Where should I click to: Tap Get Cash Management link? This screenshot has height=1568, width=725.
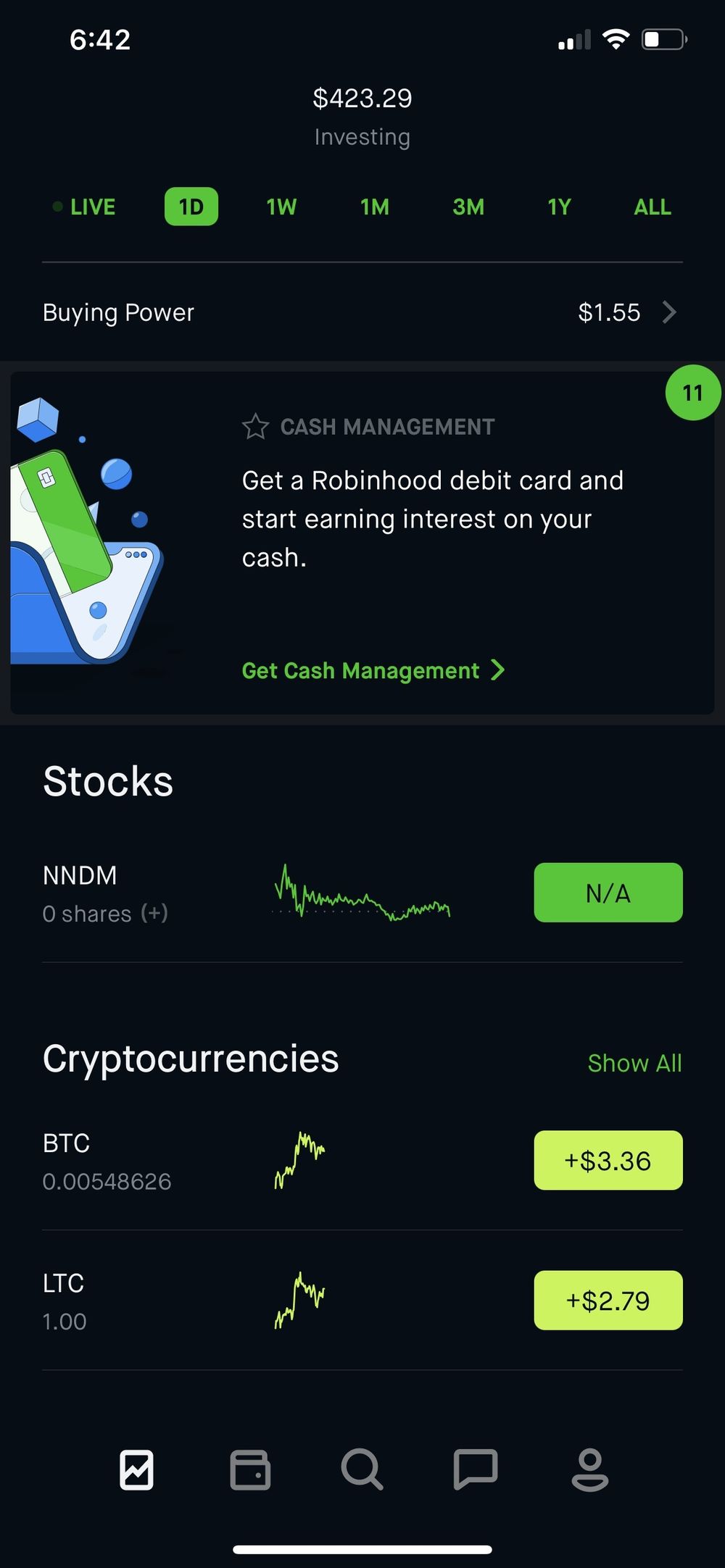[373, 670]
